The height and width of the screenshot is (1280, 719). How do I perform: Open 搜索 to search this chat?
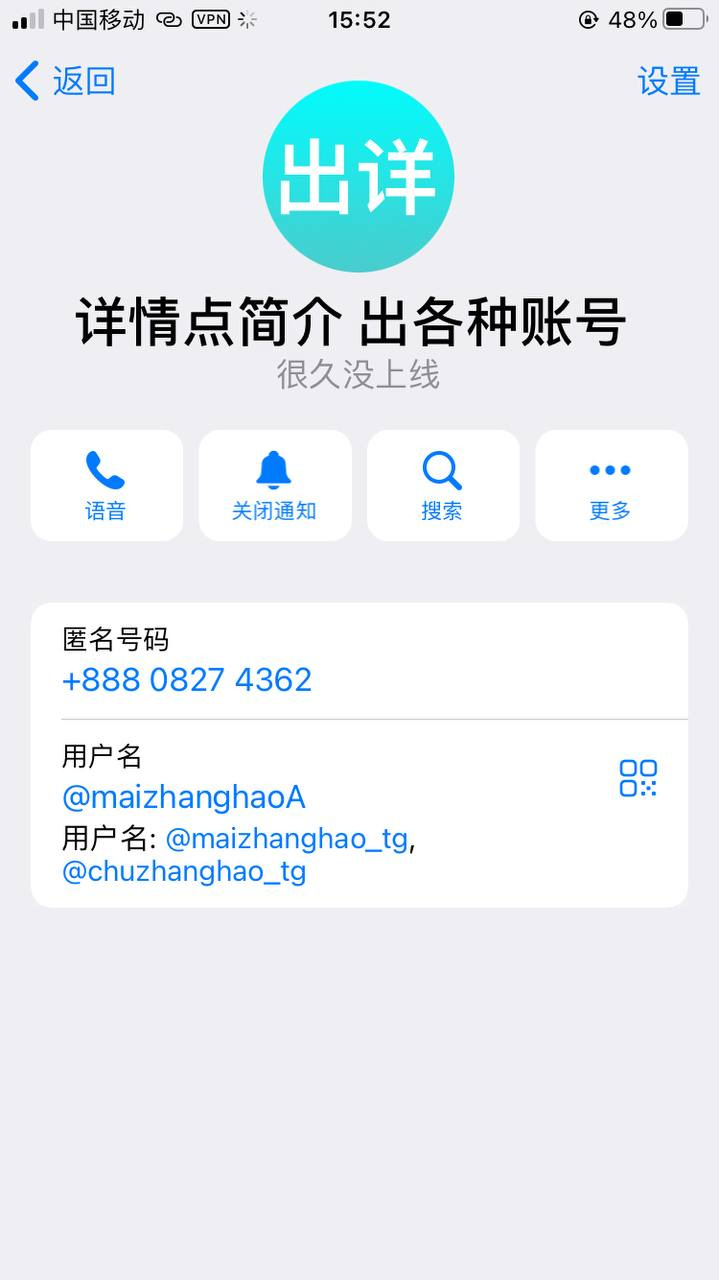click(x=442, y=486)
